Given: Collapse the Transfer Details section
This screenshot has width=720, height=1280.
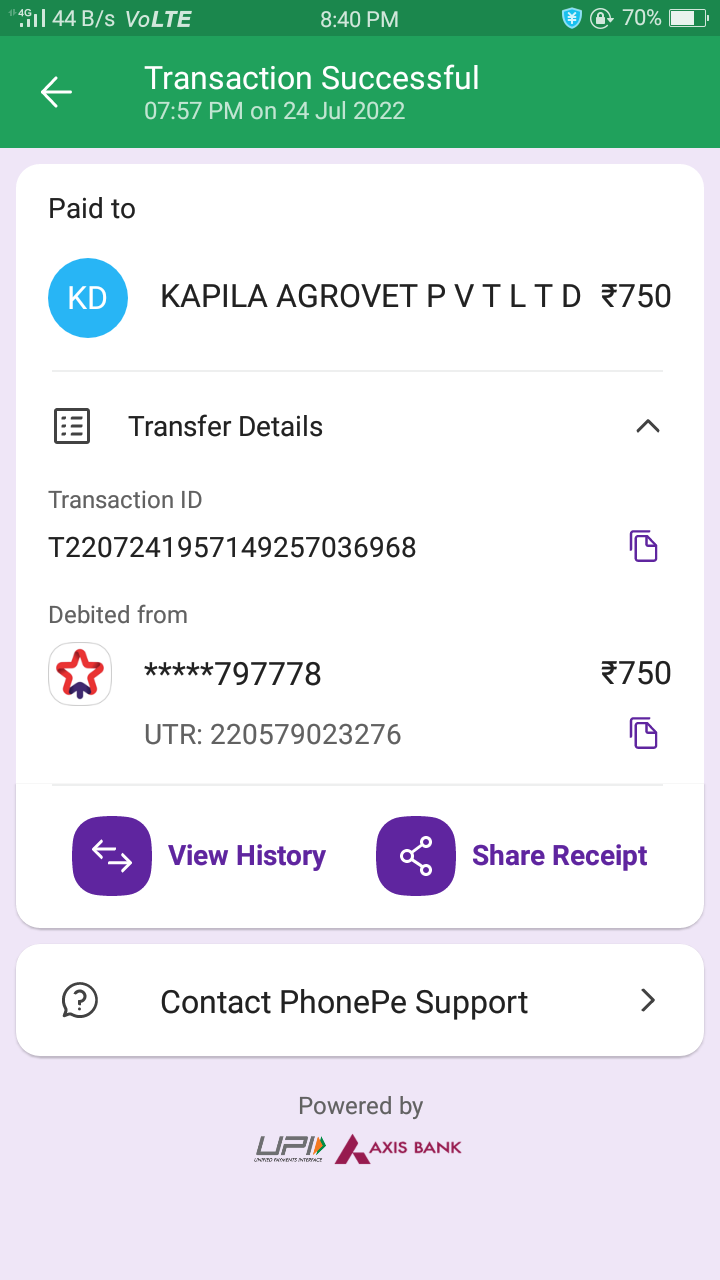Looking at the screenshot, I should pos(647,427).
